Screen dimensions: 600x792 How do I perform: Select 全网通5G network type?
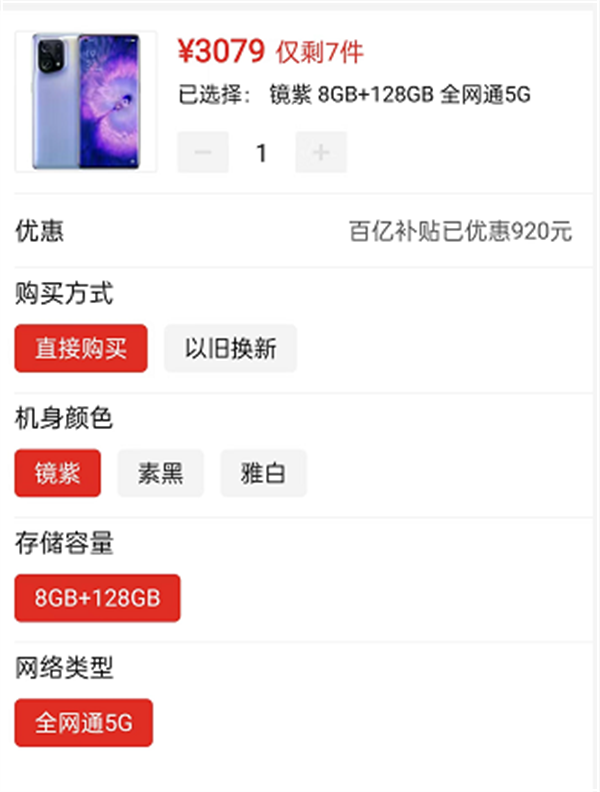84,722
